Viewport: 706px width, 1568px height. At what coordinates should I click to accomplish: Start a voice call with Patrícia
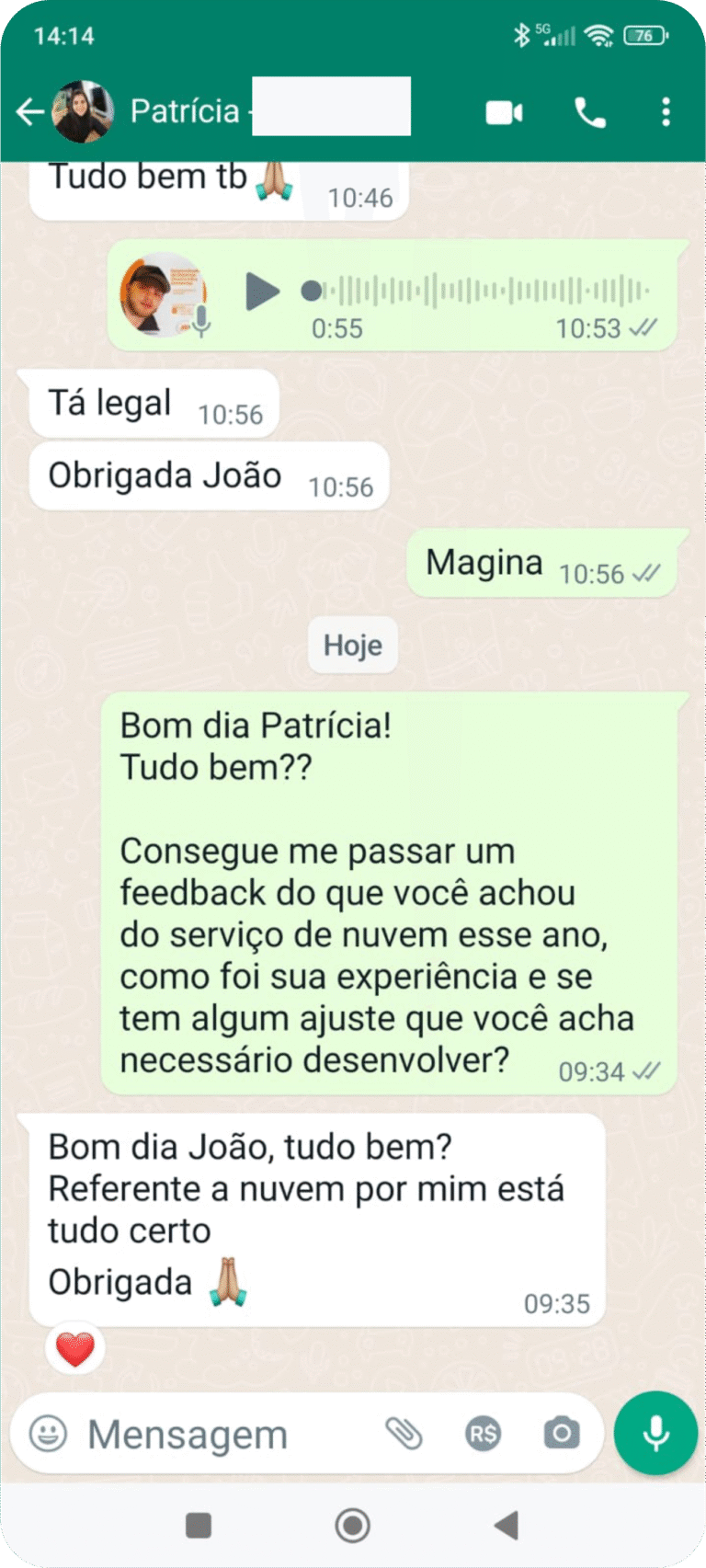590,112
